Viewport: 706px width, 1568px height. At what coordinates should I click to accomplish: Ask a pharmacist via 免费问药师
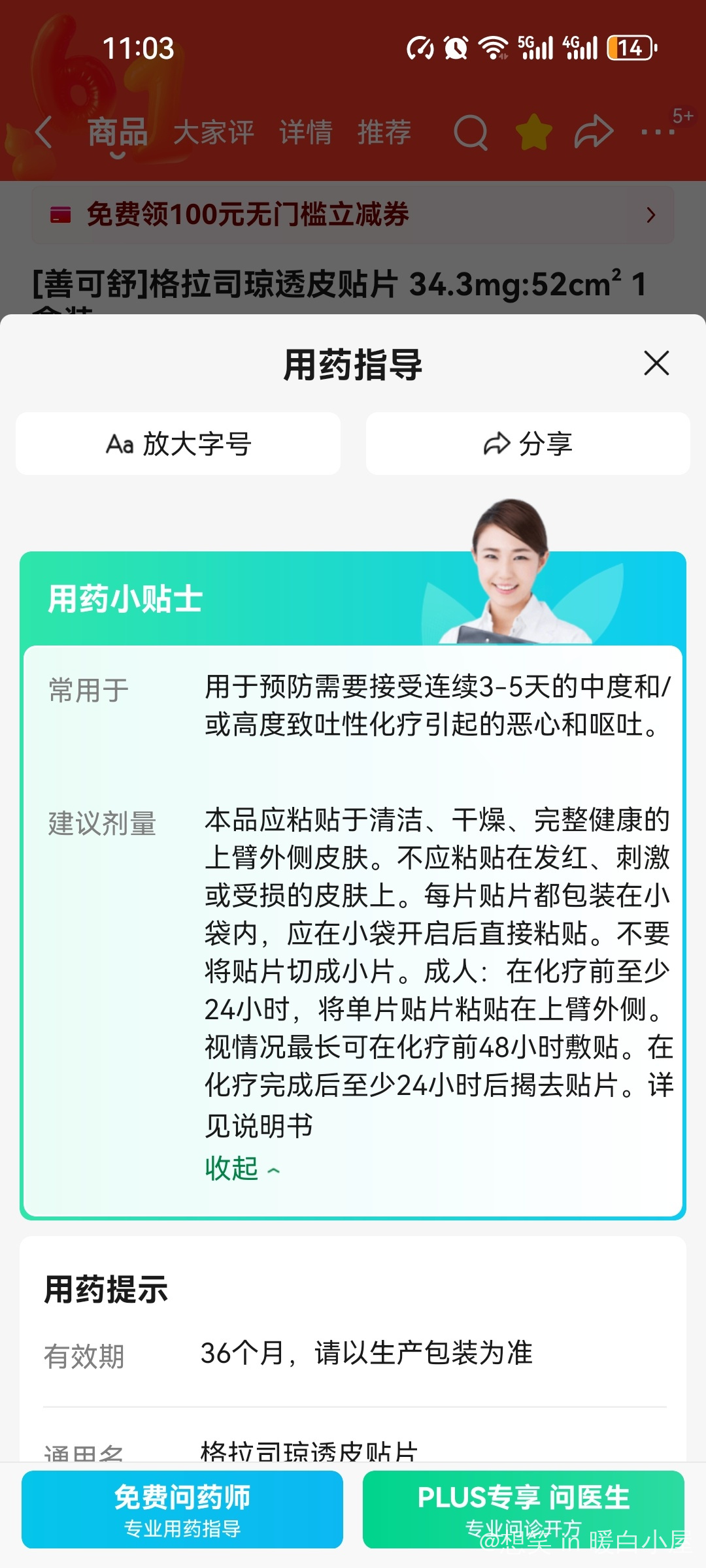[x=182, y=1509]
